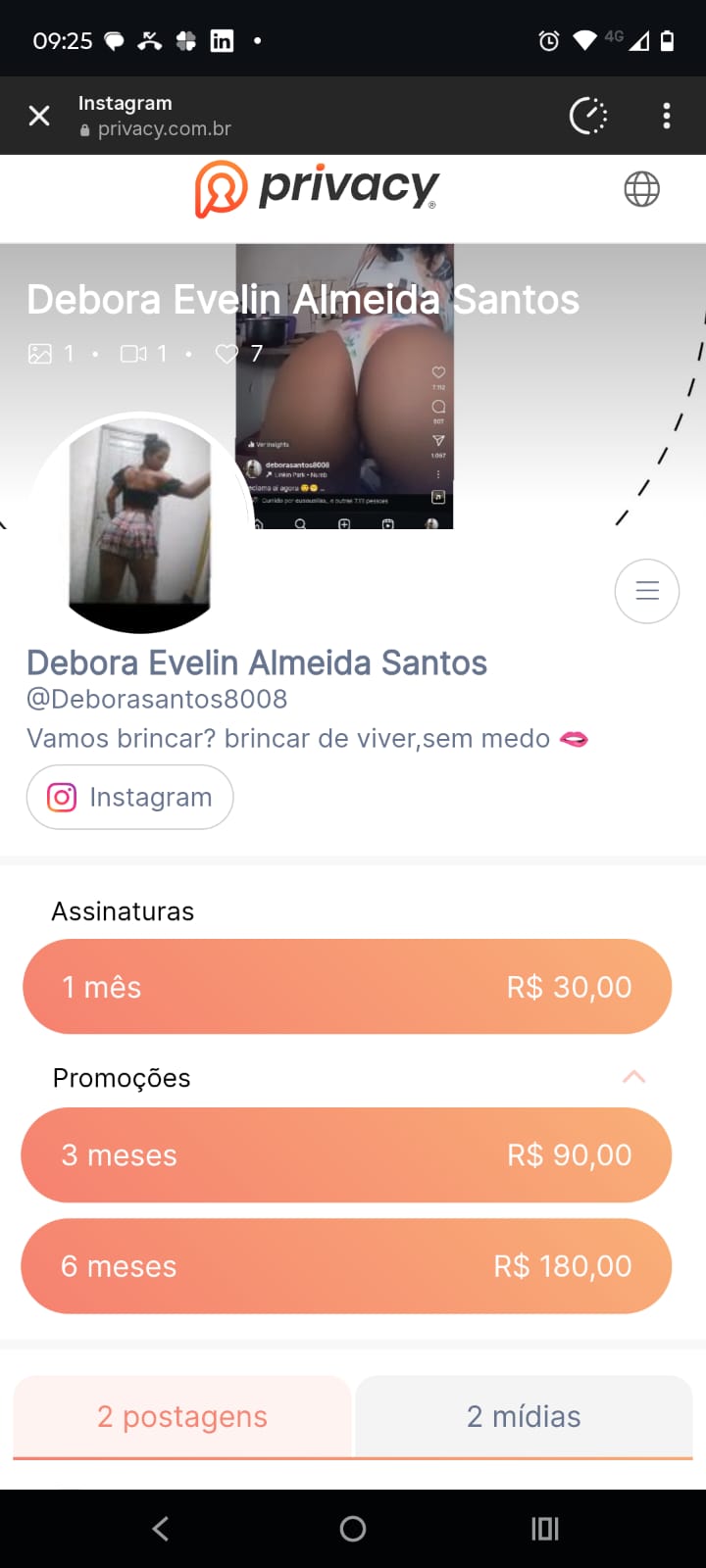Image resolution: width=706 pixels, height=1568 pixels.
Task: Go to the system home screen
Action: (x=353, y=1528)
